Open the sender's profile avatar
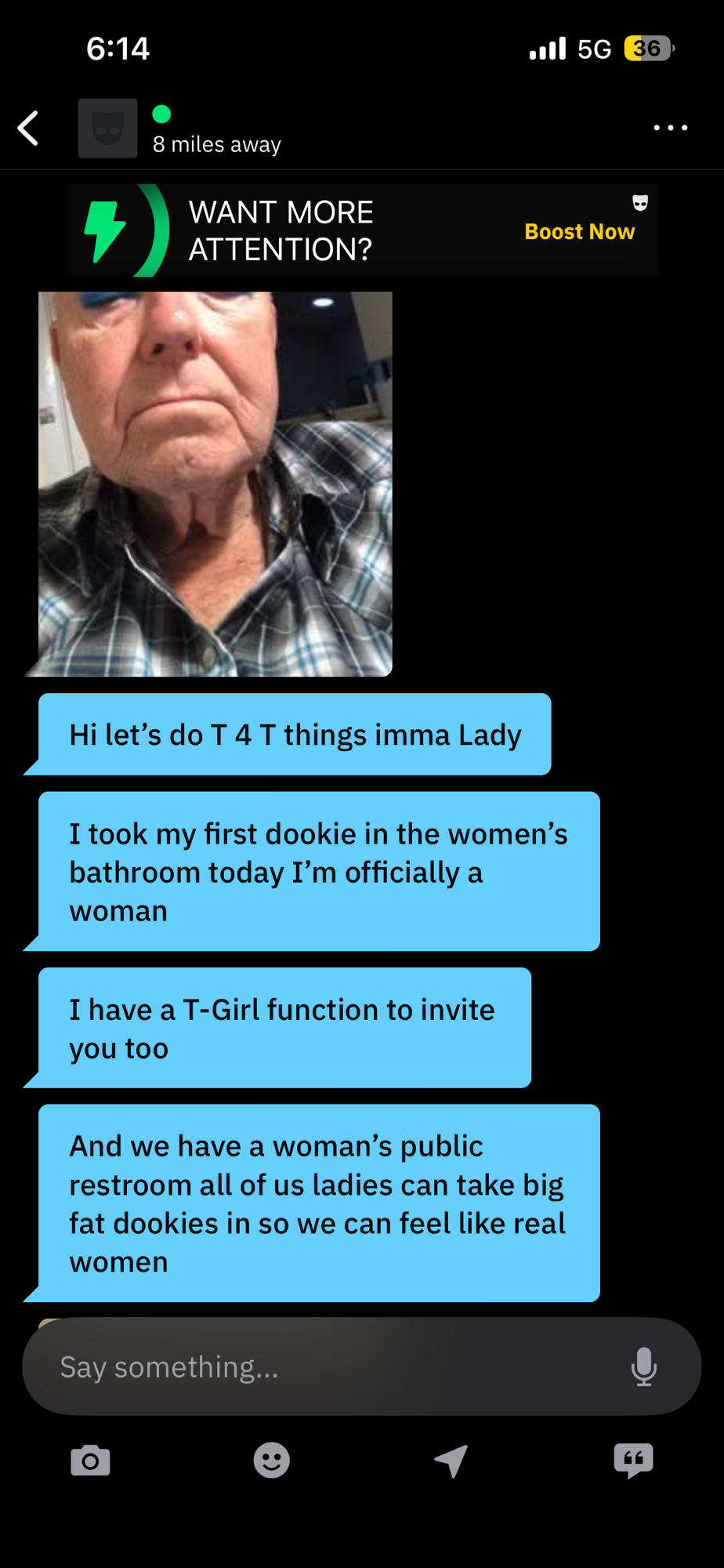The width and height of the screenshot is (724, 1568). click(107, 129)
